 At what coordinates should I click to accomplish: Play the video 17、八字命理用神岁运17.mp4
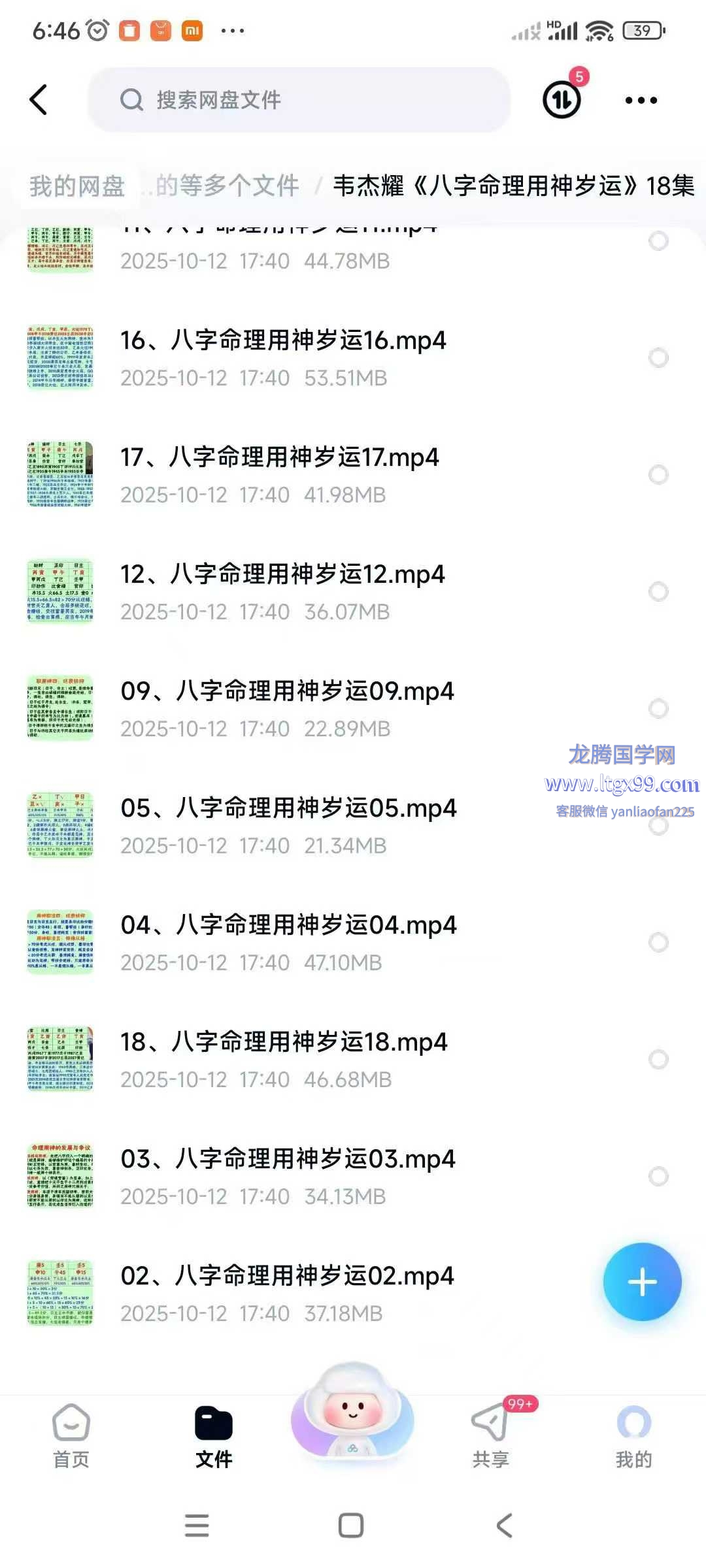[x=279, y=474]
